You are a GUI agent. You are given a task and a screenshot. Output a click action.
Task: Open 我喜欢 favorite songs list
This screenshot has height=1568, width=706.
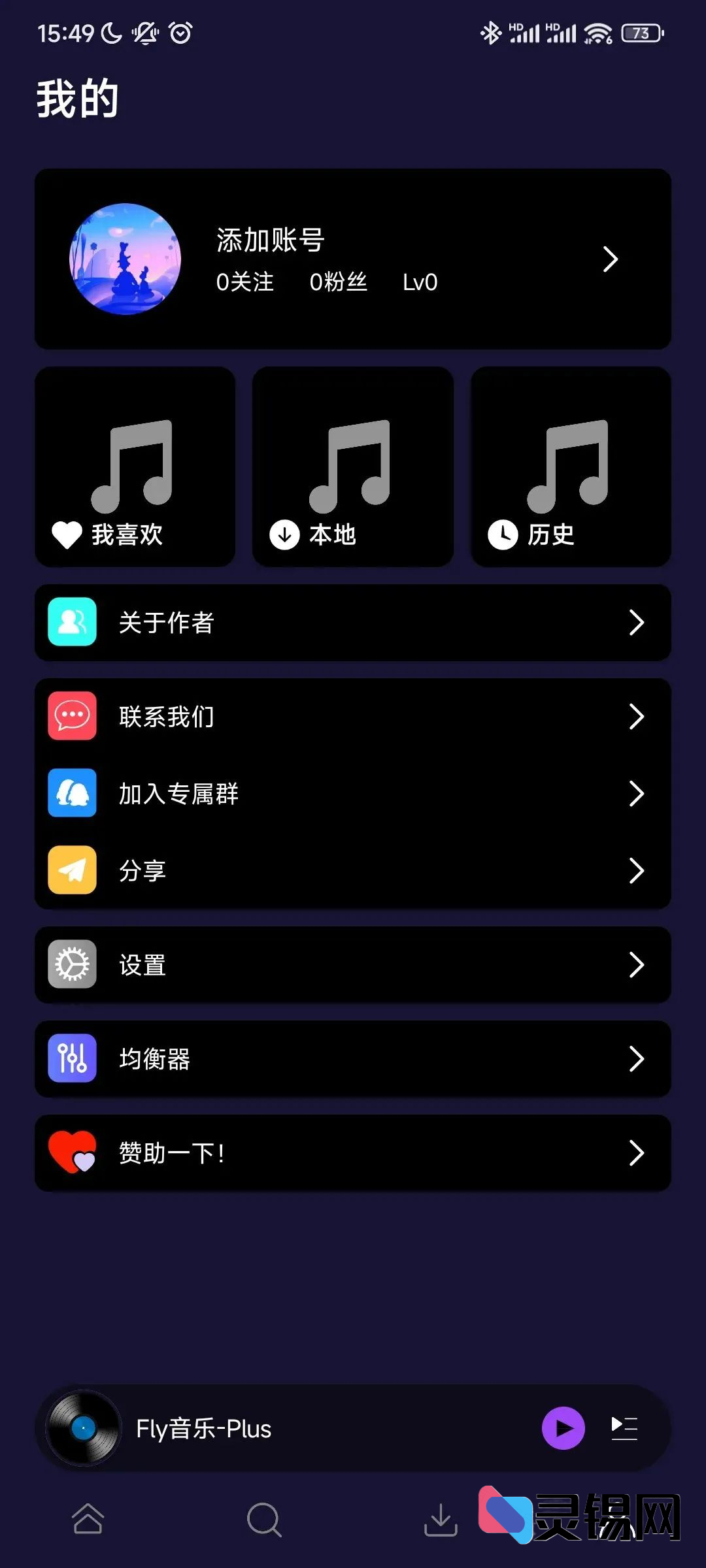click(x=135, y=466)
